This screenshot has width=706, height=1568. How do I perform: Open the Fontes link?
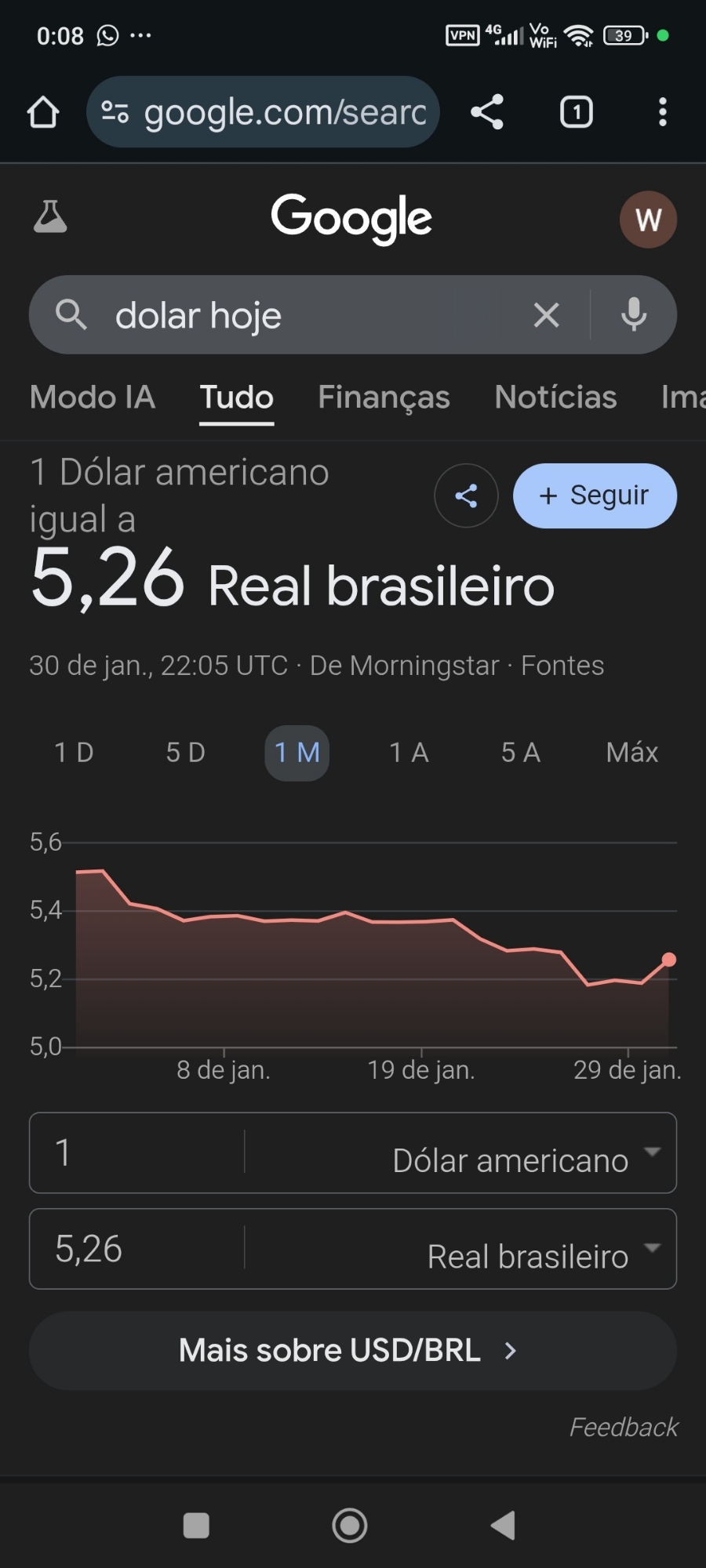[x=562, y=666]
